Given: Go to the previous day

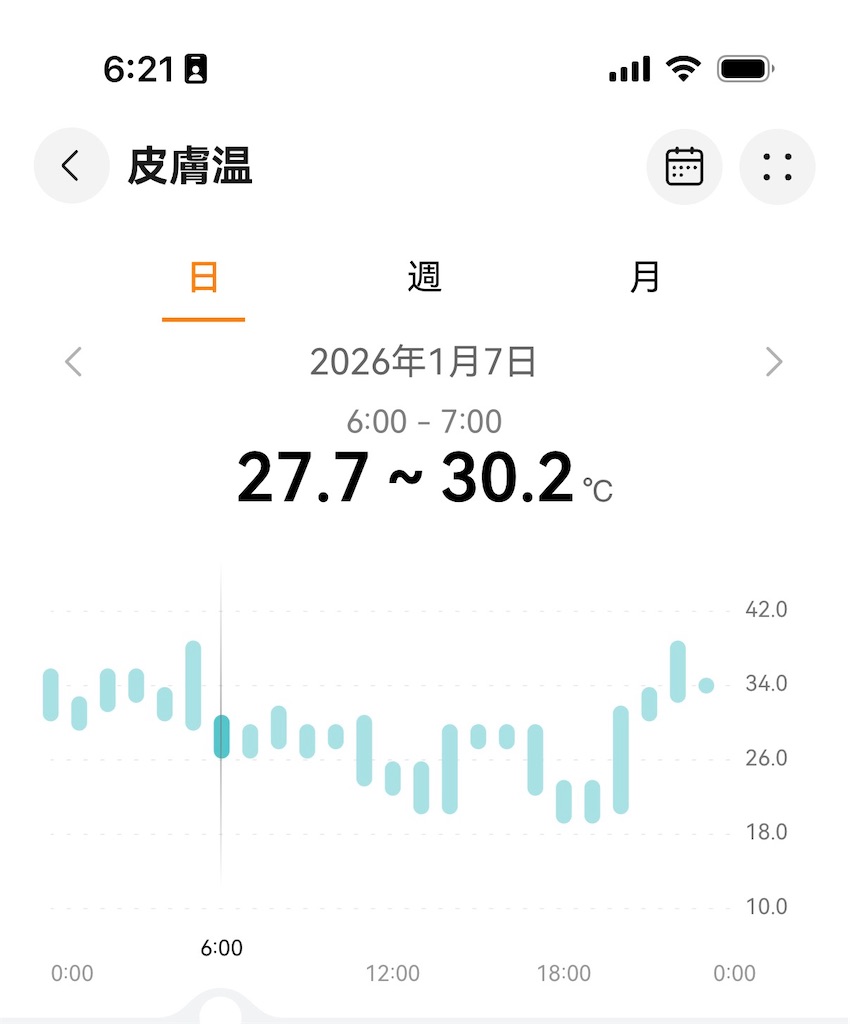Looking at the screenshot, I should coord(73,361).
